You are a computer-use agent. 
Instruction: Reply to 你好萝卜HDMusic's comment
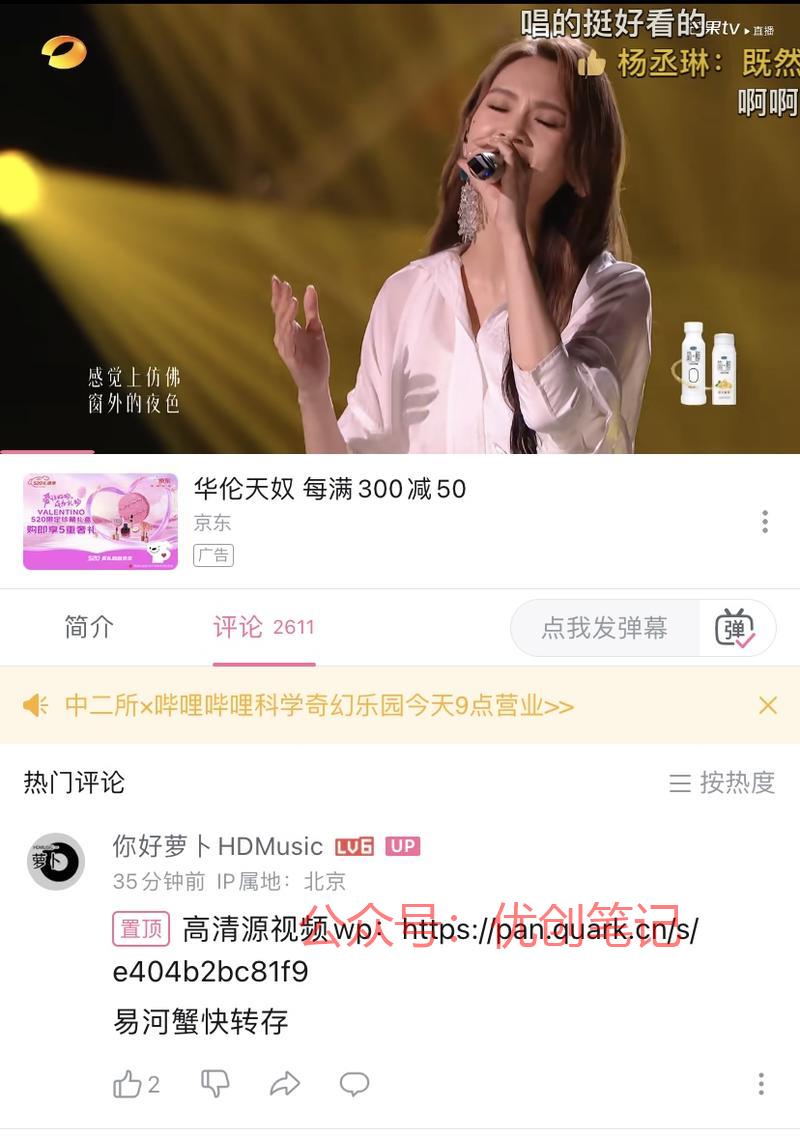(x=354, y=1084)
